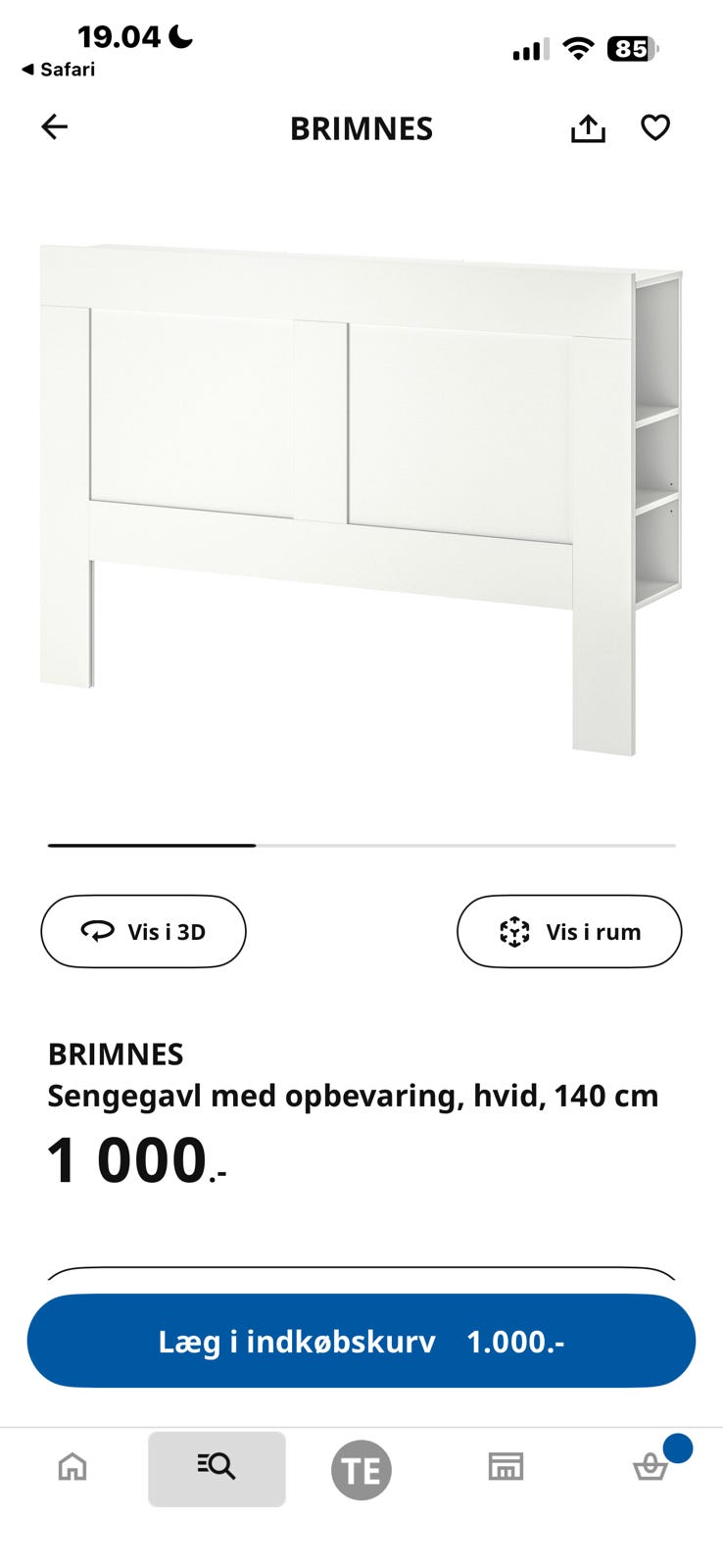Open the shopping cart icon

[x=650, y=1468]
